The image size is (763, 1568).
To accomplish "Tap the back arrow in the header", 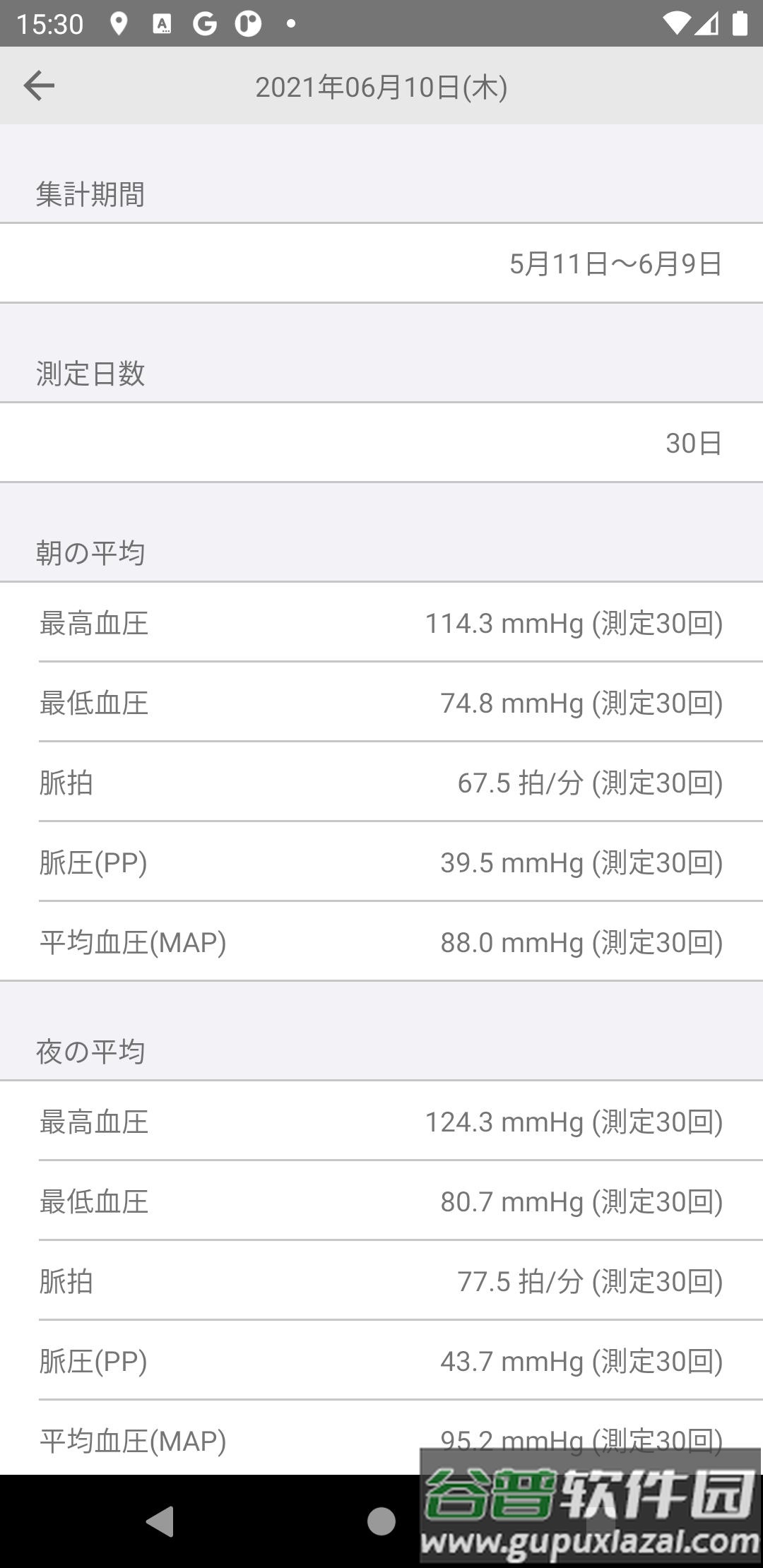I will pyautogui.click(x=40, y=85).
